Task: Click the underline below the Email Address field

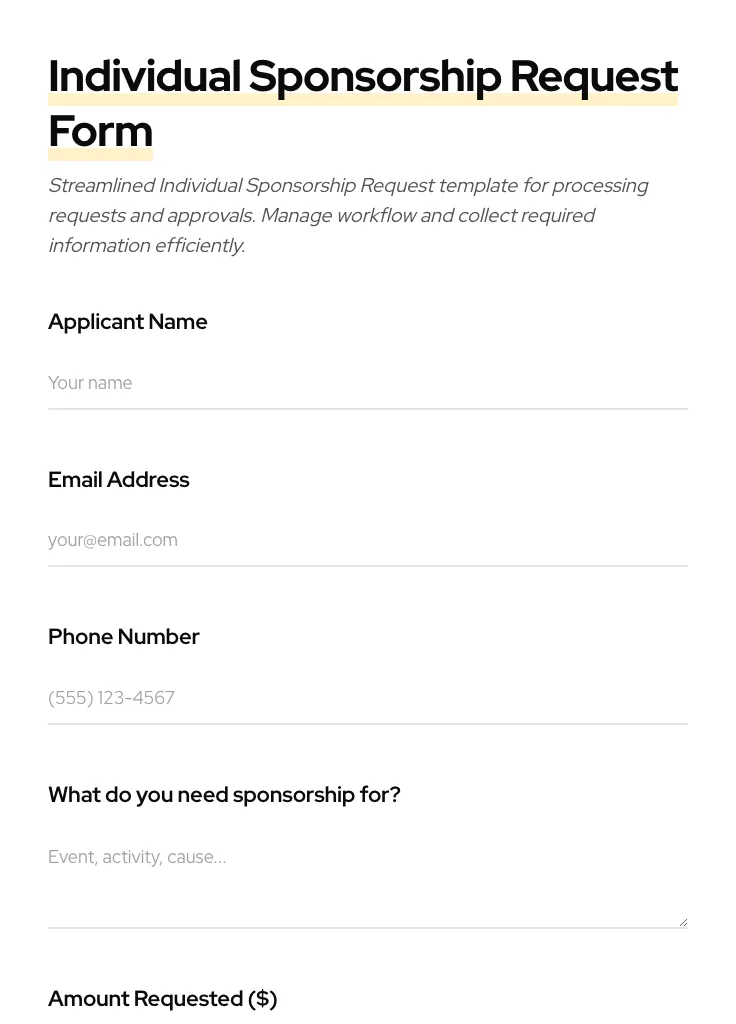Action: [x=368, y=568]
